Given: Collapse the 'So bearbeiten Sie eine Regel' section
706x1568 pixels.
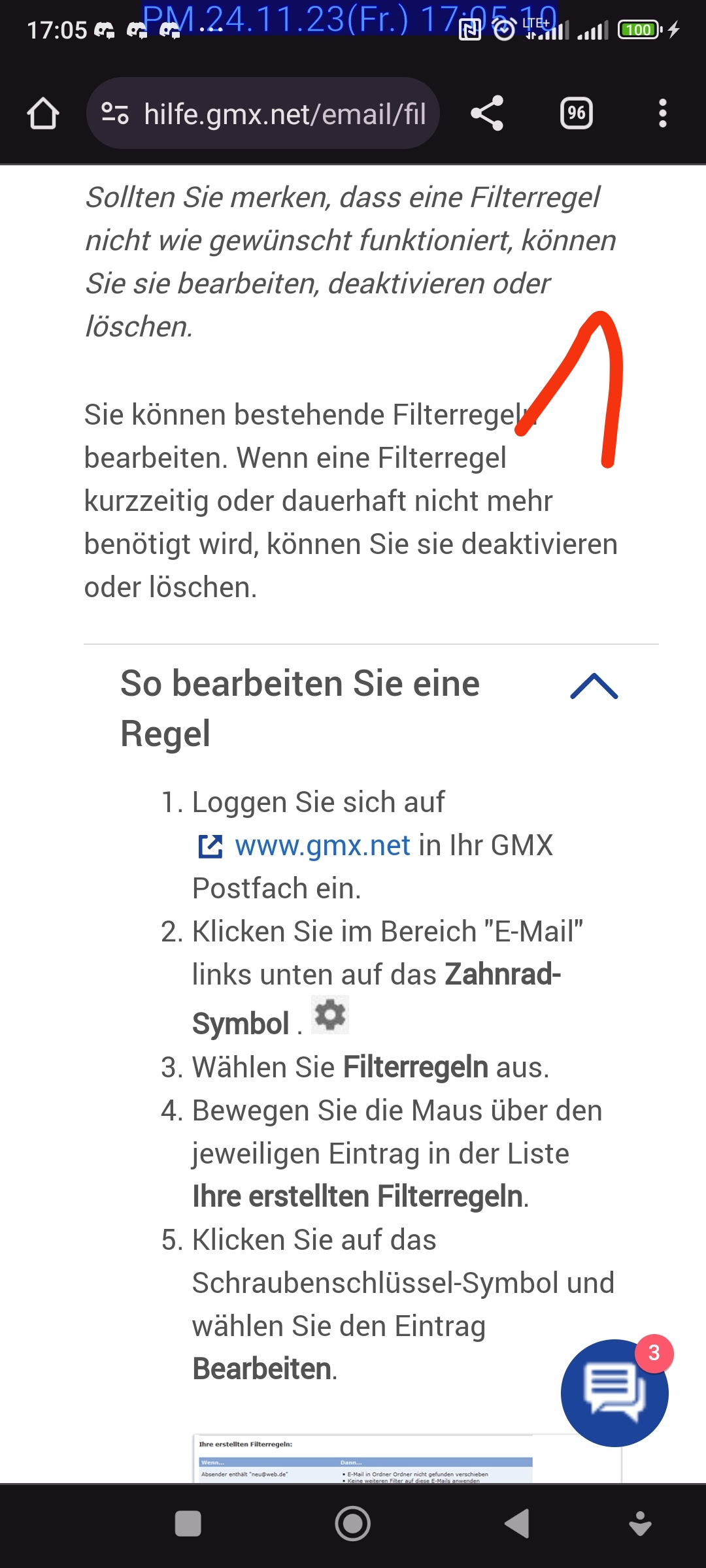Looking at the screenshot, I should click(594, 686).
